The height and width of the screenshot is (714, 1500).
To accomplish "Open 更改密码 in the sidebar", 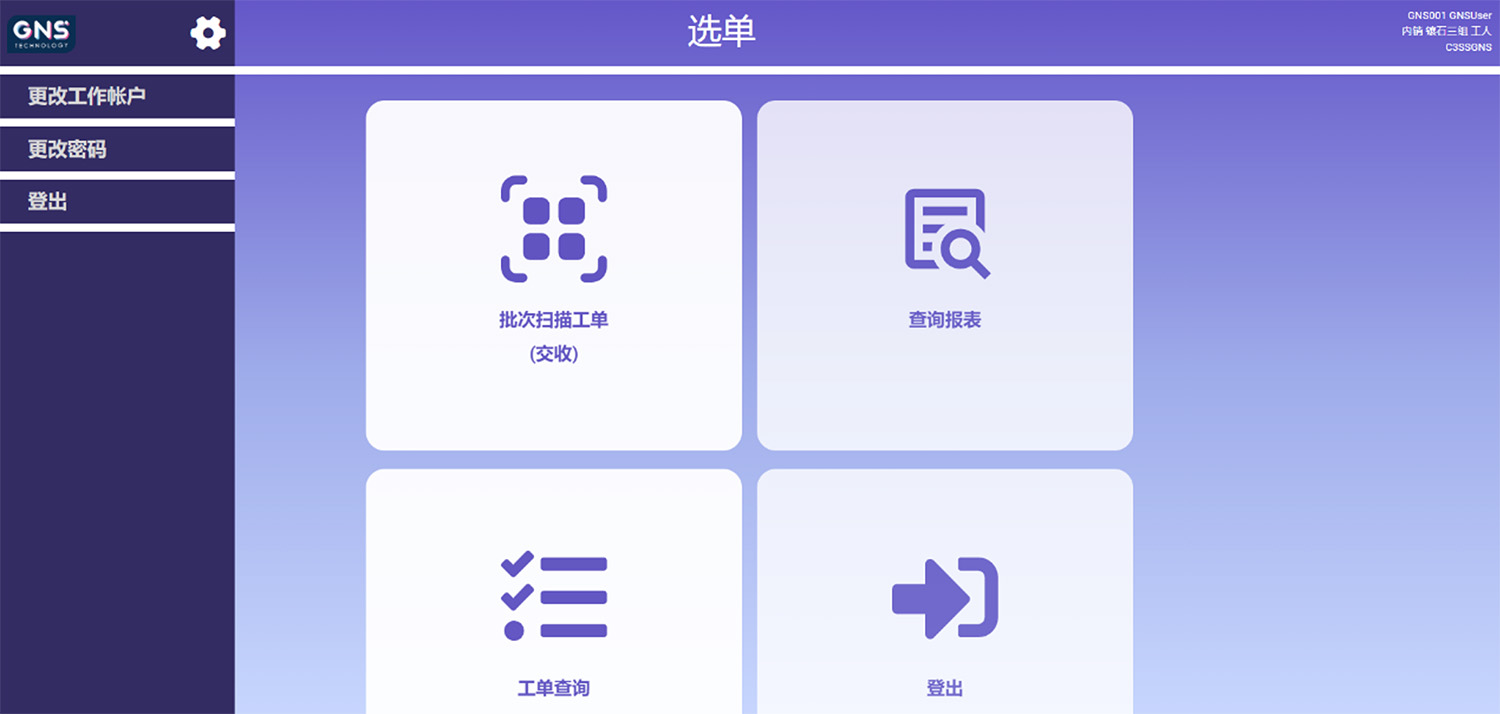I will [117, 149].
